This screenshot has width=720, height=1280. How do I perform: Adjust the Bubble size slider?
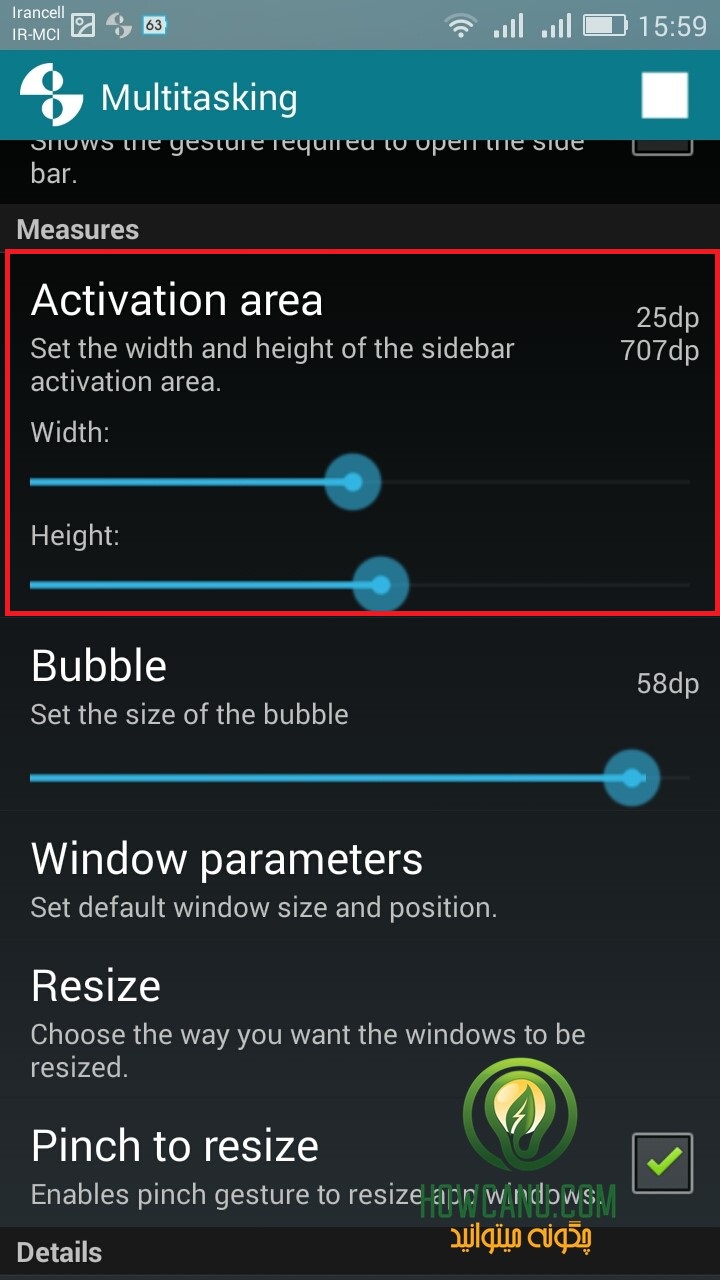pyautogui.click(x=360, y=778)
